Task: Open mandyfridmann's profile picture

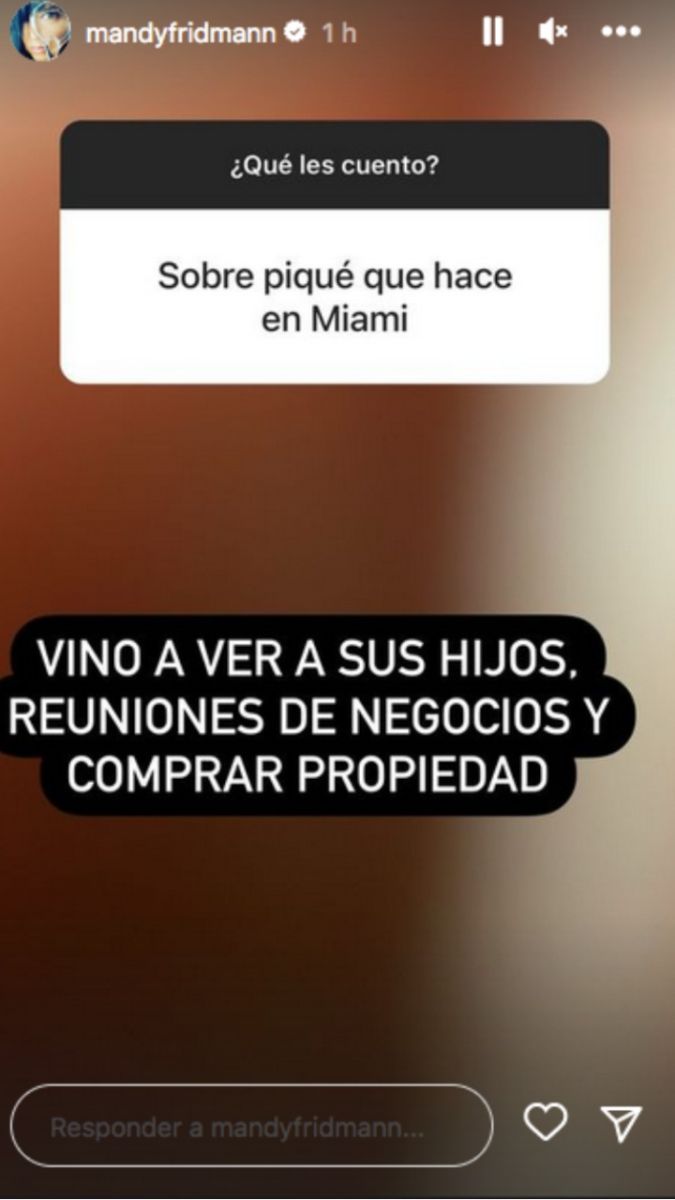Action: (40, 33)
